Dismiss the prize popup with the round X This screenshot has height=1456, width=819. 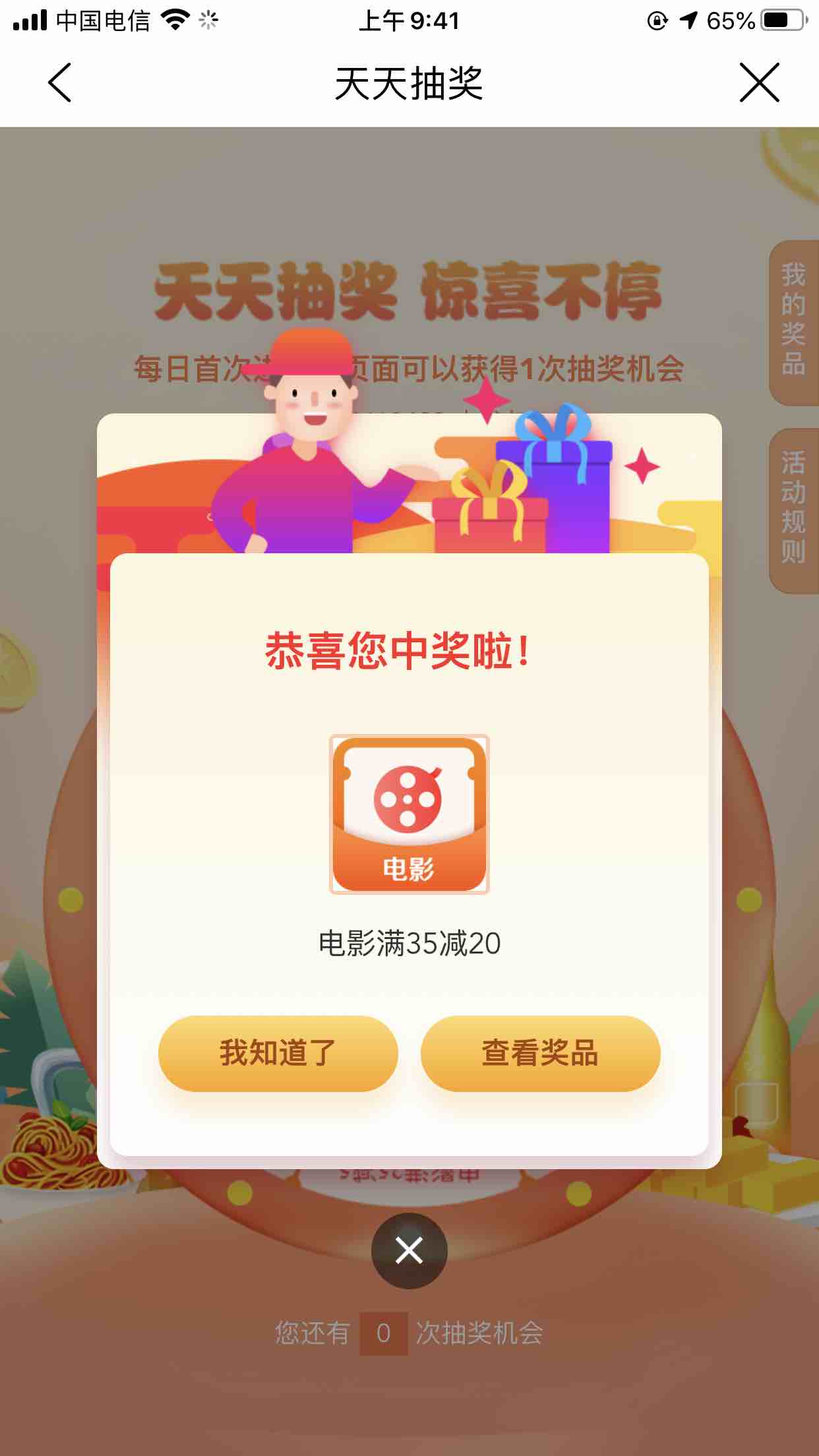[409, 1250]
